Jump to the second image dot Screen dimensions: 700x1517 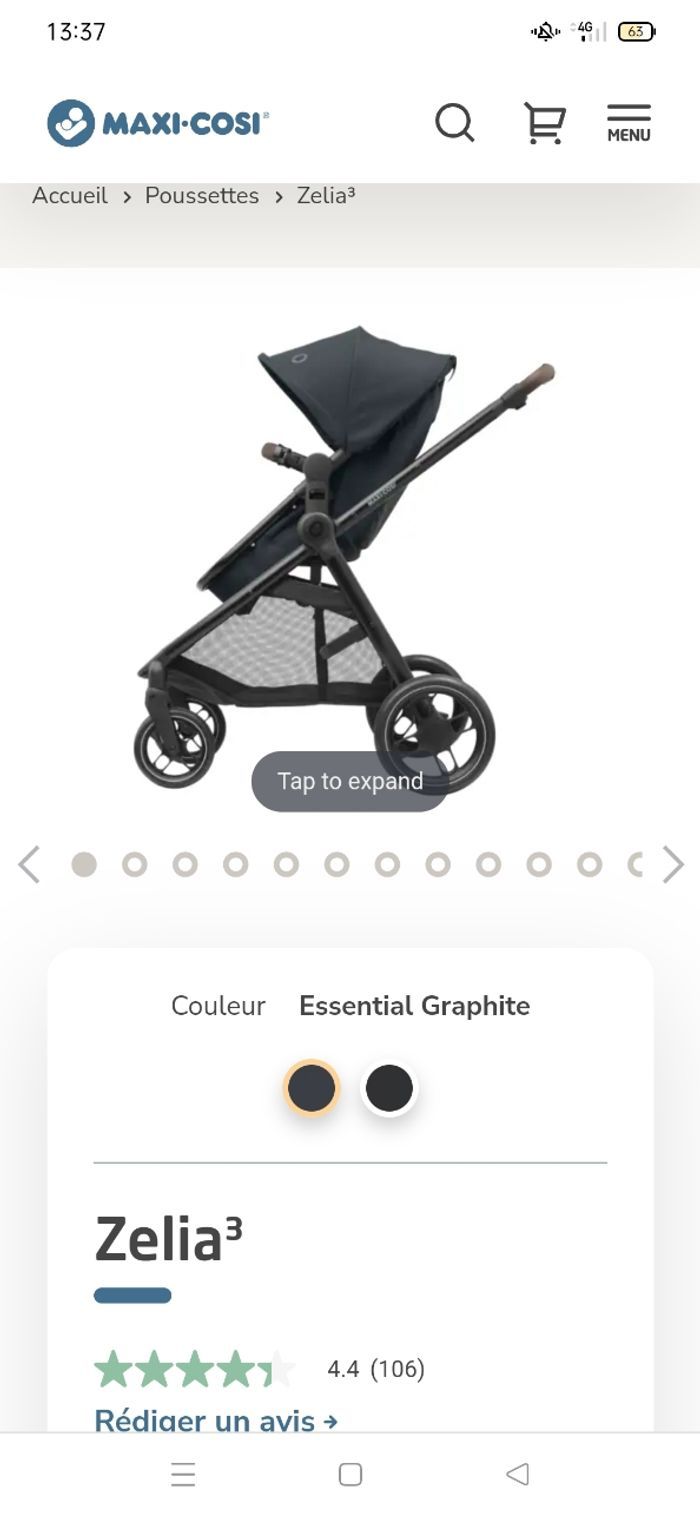pos(135,865)
